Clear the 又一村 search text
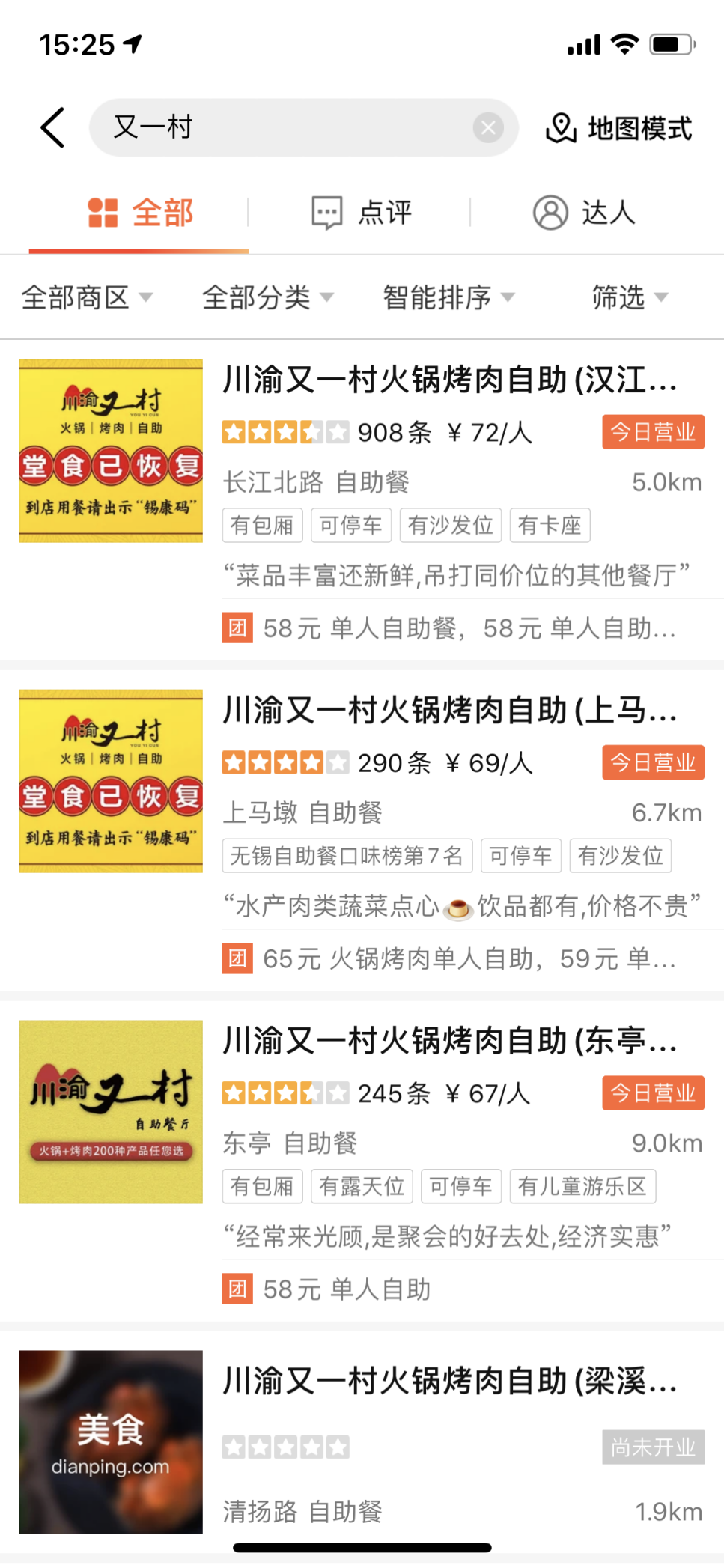724x1568 pixels. (x=488, y=127)
